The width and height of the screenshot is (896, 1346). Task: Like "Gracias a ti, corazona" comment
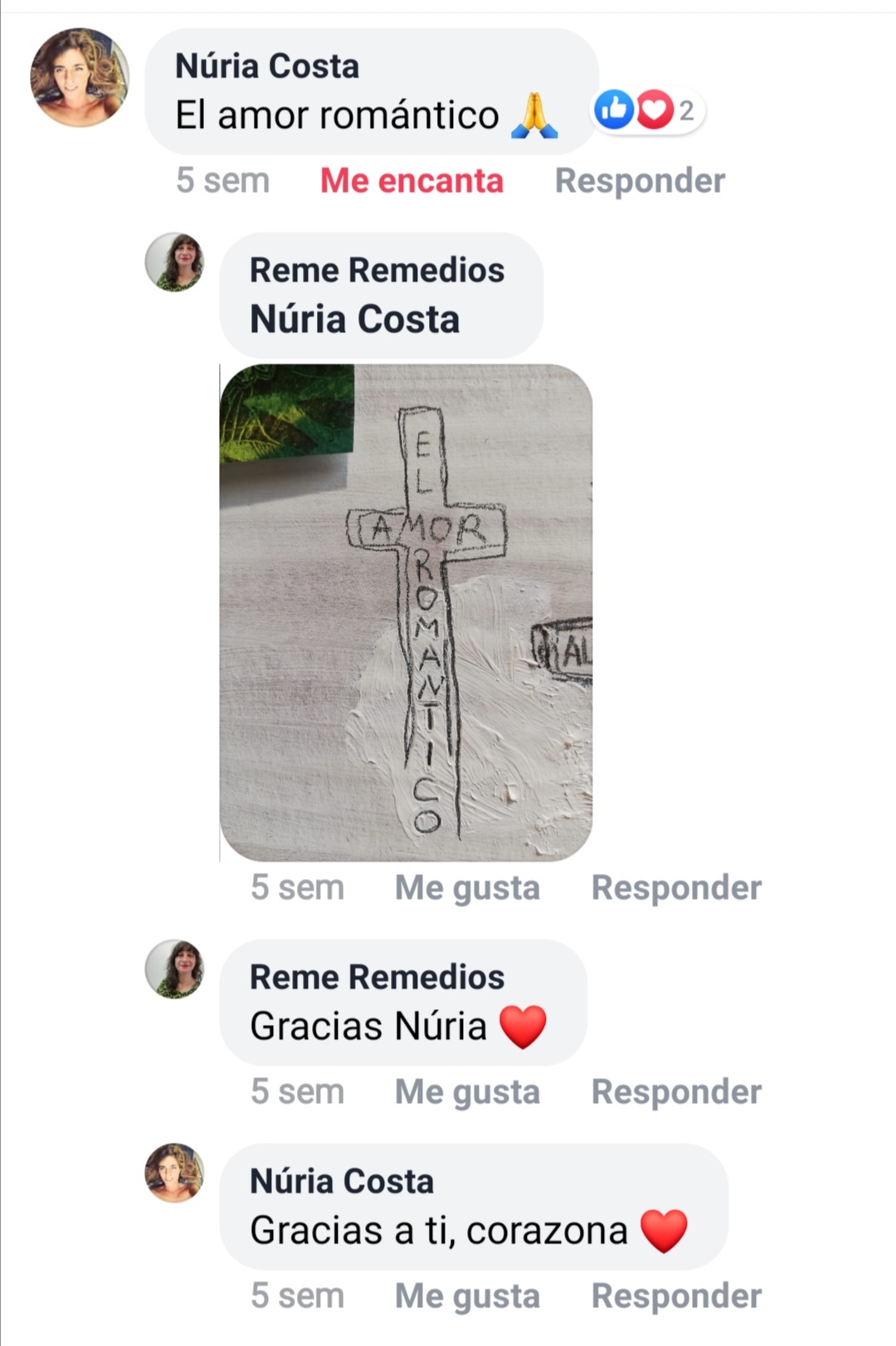467,1296
